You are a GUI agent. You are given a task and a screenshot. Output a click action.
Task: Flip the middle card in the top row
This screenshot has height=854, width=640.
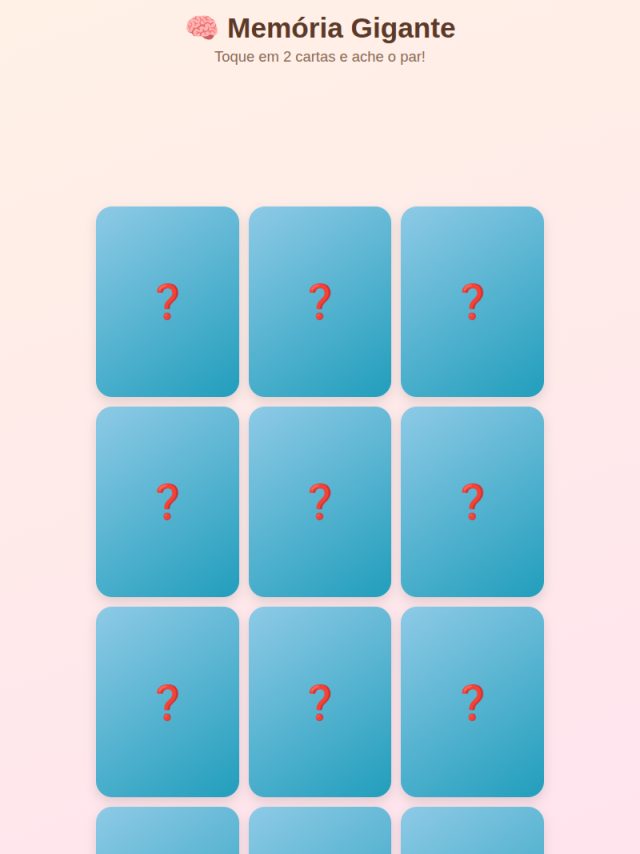(x=320, y=301)
